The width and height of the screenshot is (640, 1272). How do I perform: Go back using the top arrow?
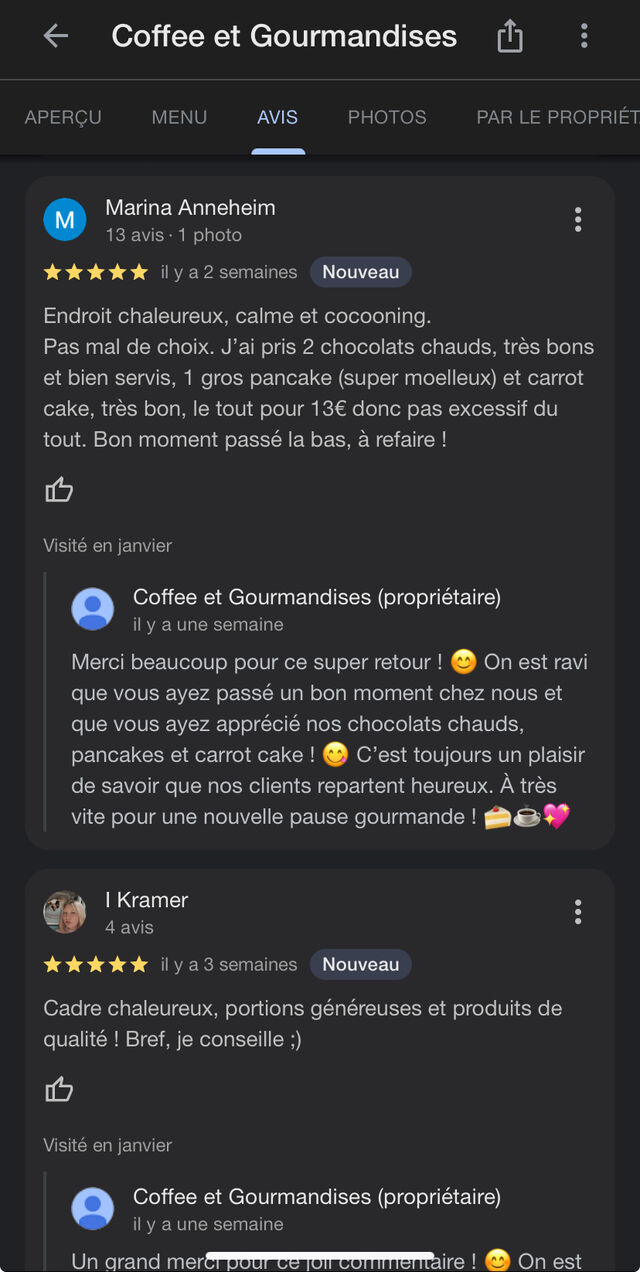pyautogui.click(x=56, y=37)
